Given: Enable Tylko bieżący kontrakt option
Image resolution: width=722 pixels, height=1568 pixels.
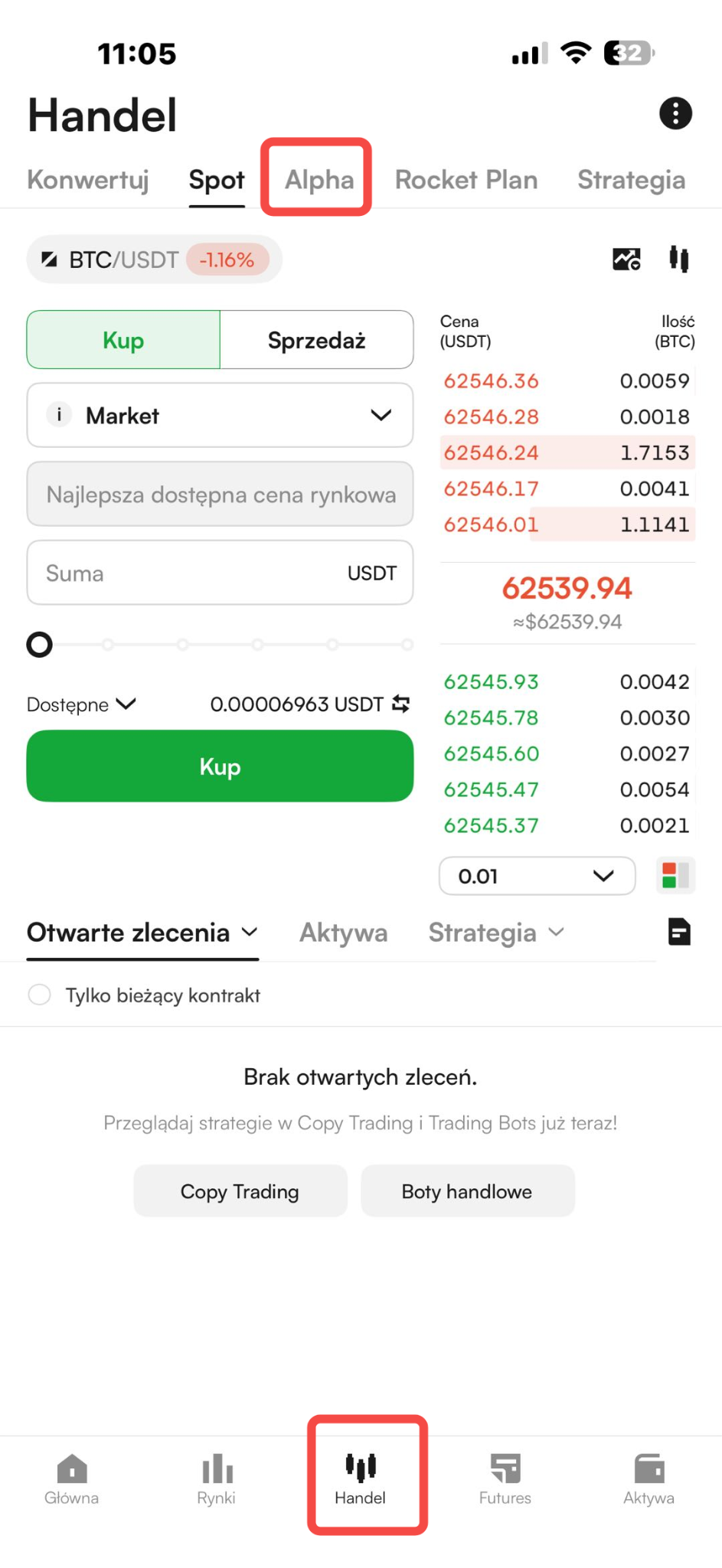Looking at the screenshot, I should (39, 995).
